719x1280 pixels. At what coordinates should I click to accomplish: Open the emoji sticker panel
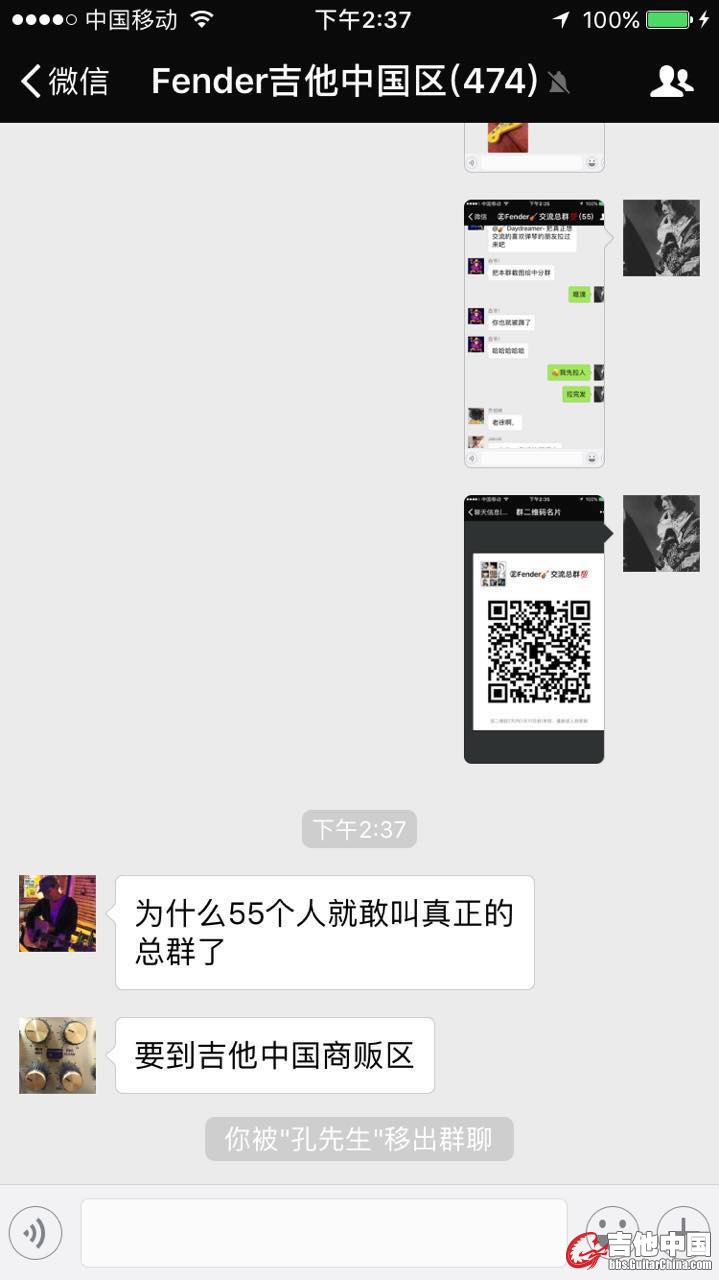pyautogui.click(x=612, y=1231)
